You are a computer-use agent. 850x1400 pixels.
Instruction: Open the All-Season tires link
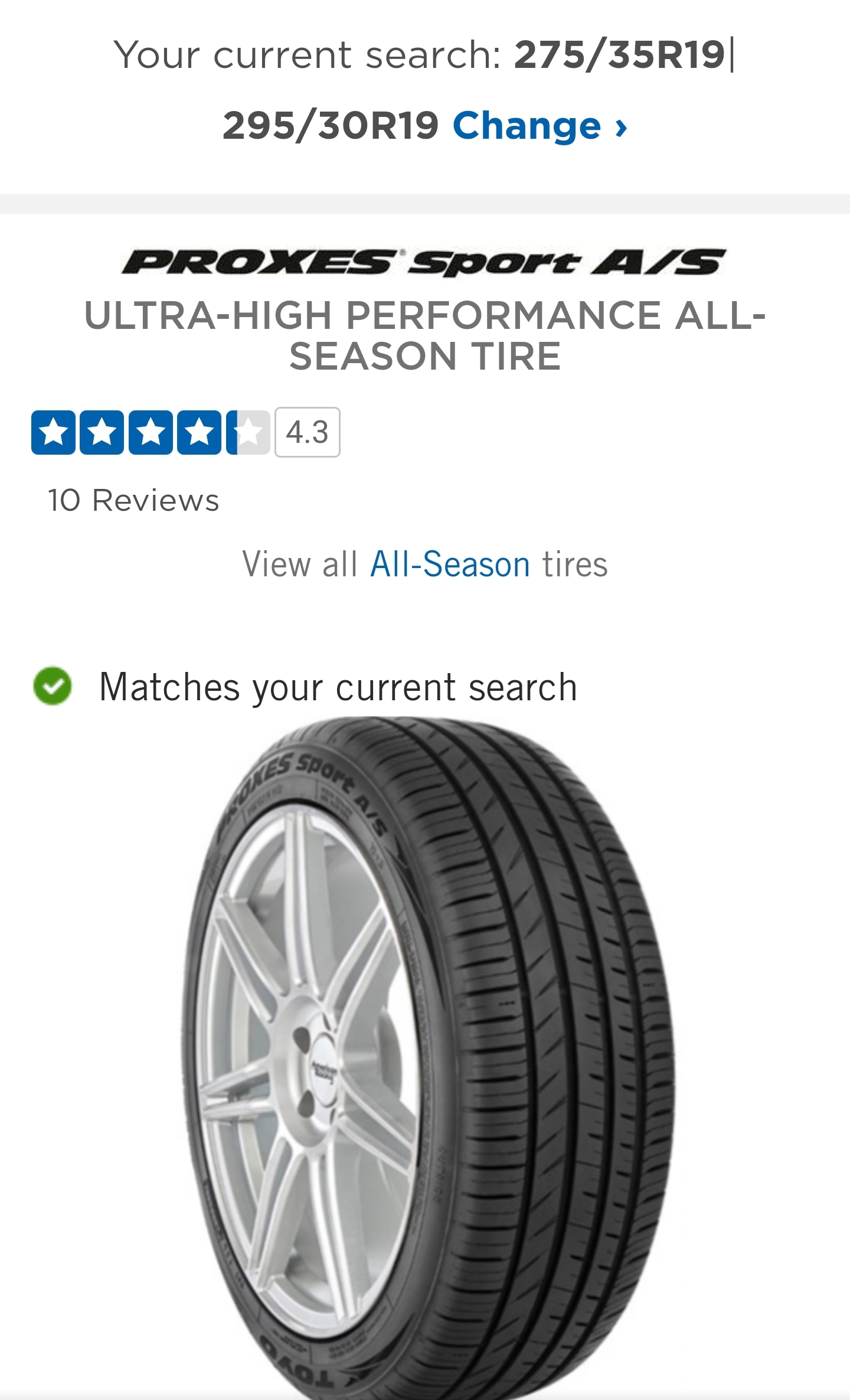[x=450, y=564]
